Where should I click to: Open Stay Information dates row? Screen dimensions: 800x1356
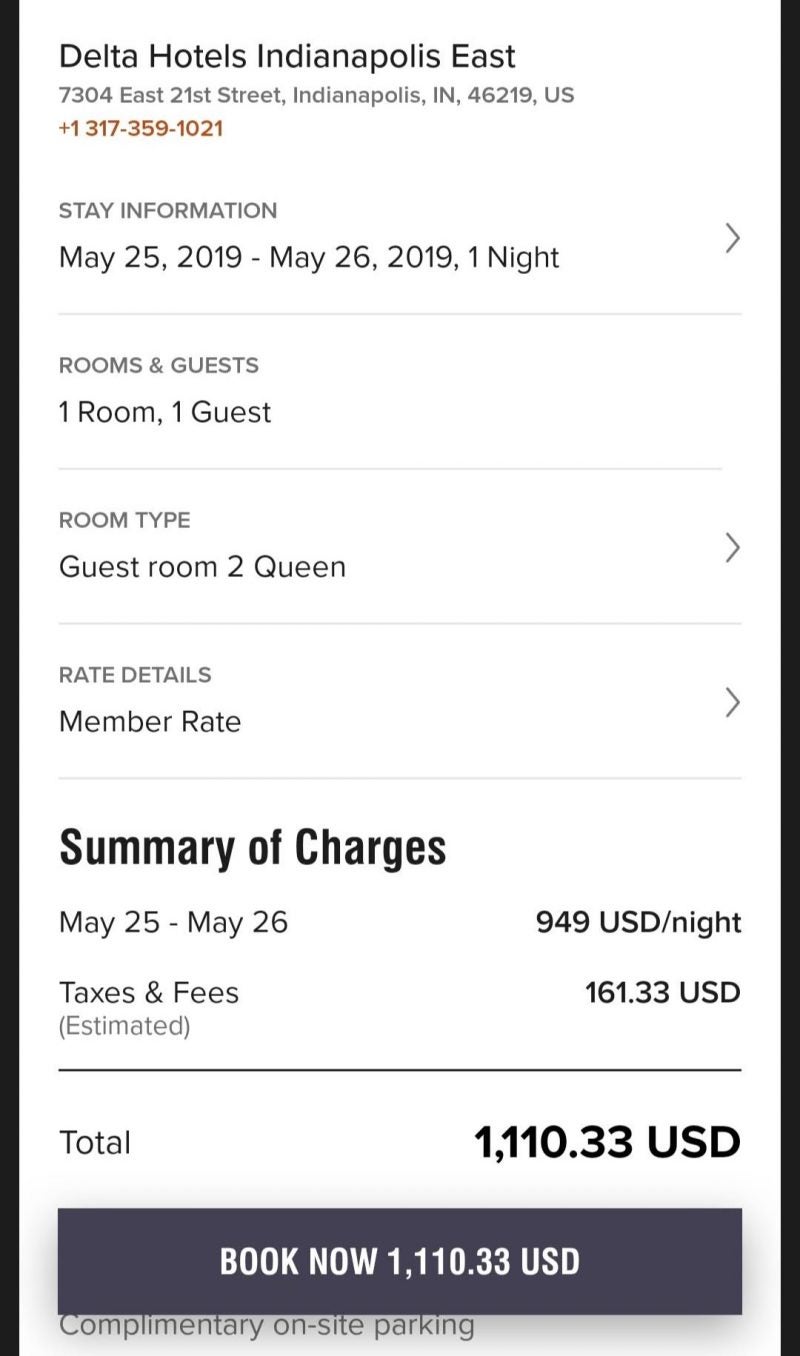click(400, 239)
